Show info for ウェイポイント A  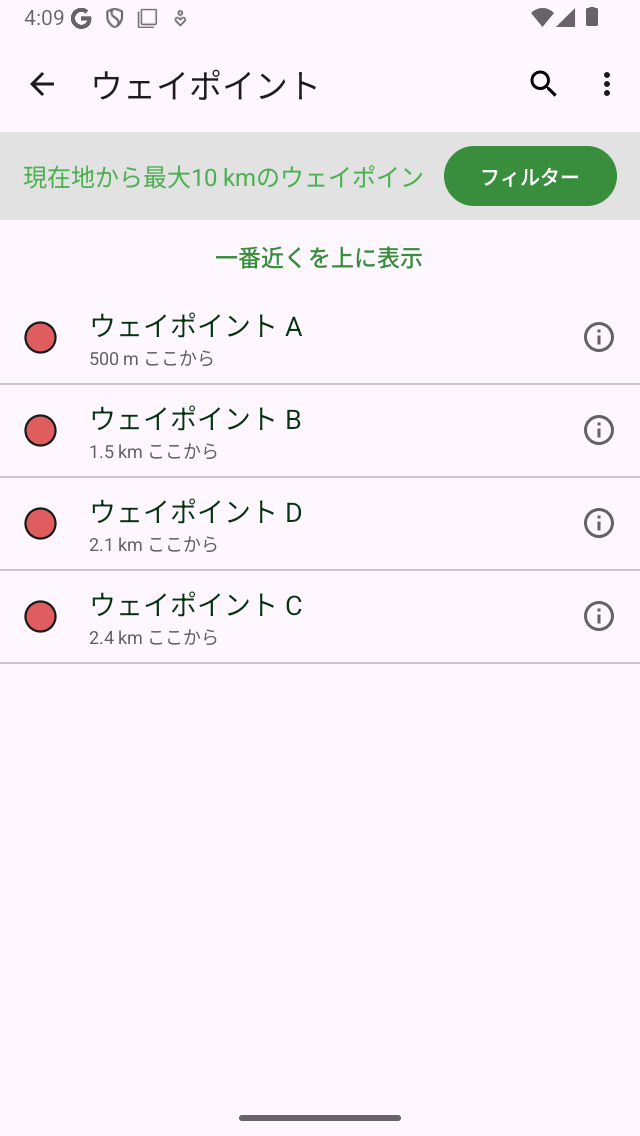[598, 338]
